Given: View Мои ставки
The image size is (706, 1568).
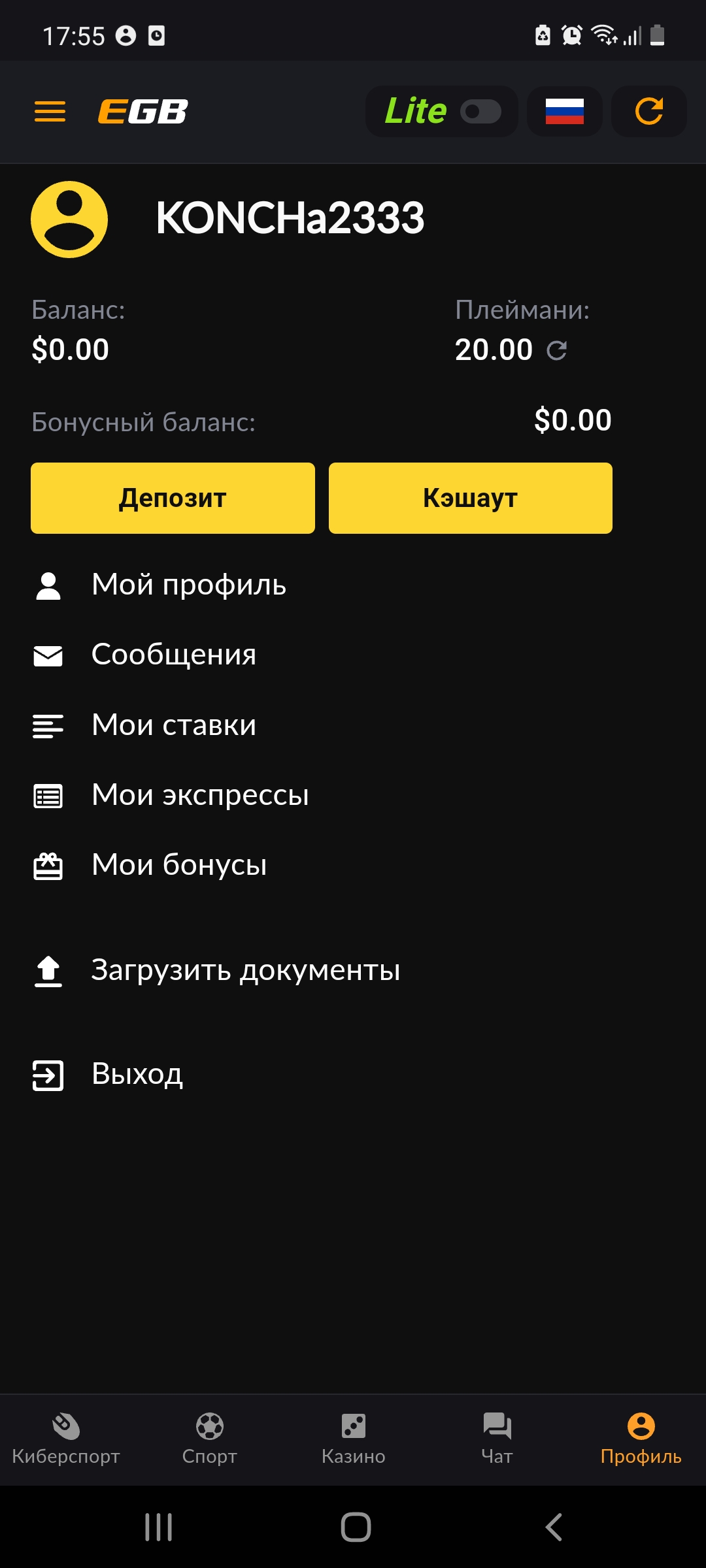Looking at the screenshot, I should [173, 725].
